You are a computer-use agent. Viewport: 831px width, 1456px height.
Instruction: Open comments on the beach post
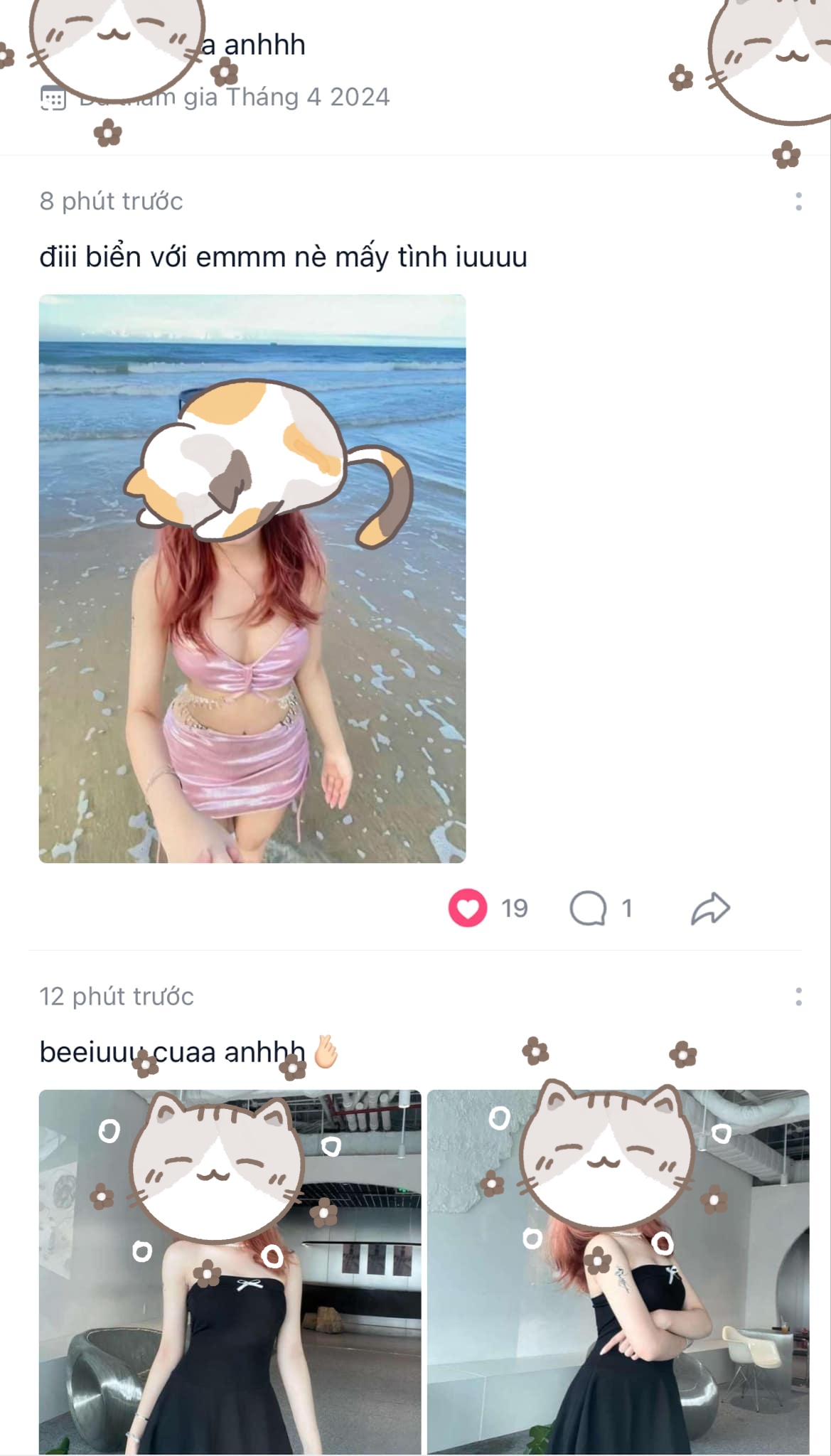pos(588,908)
